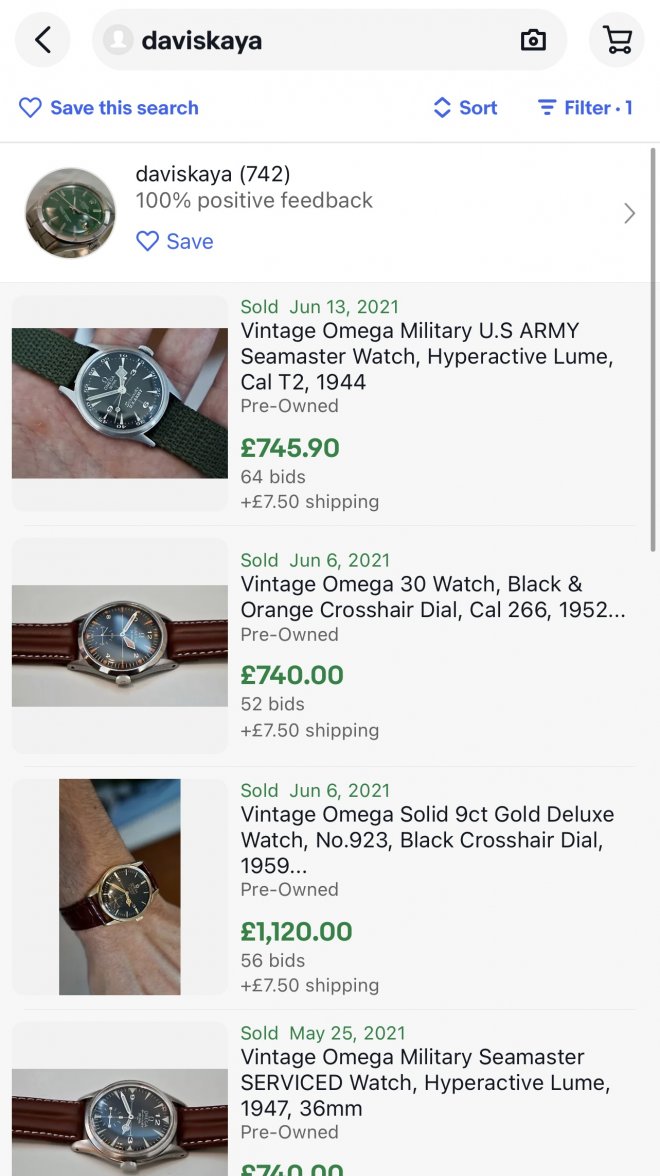Open Omega Military U.S ARMY Seamaster listing
660x1176 pixels.
pyautogui.click(x=426, y=356)
